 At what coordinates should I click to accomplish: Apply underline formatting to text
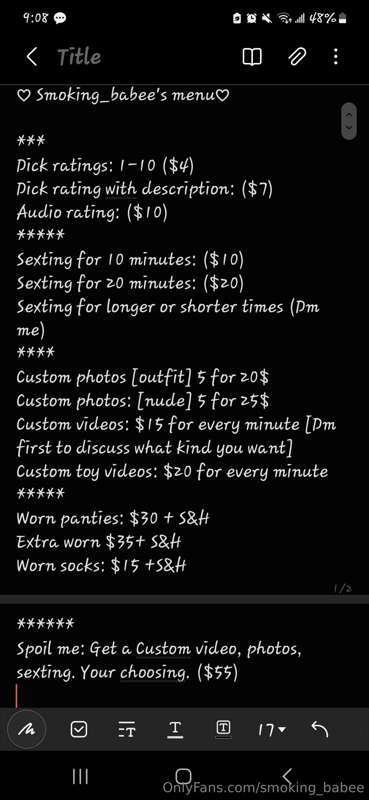click(x=175, y=730)
